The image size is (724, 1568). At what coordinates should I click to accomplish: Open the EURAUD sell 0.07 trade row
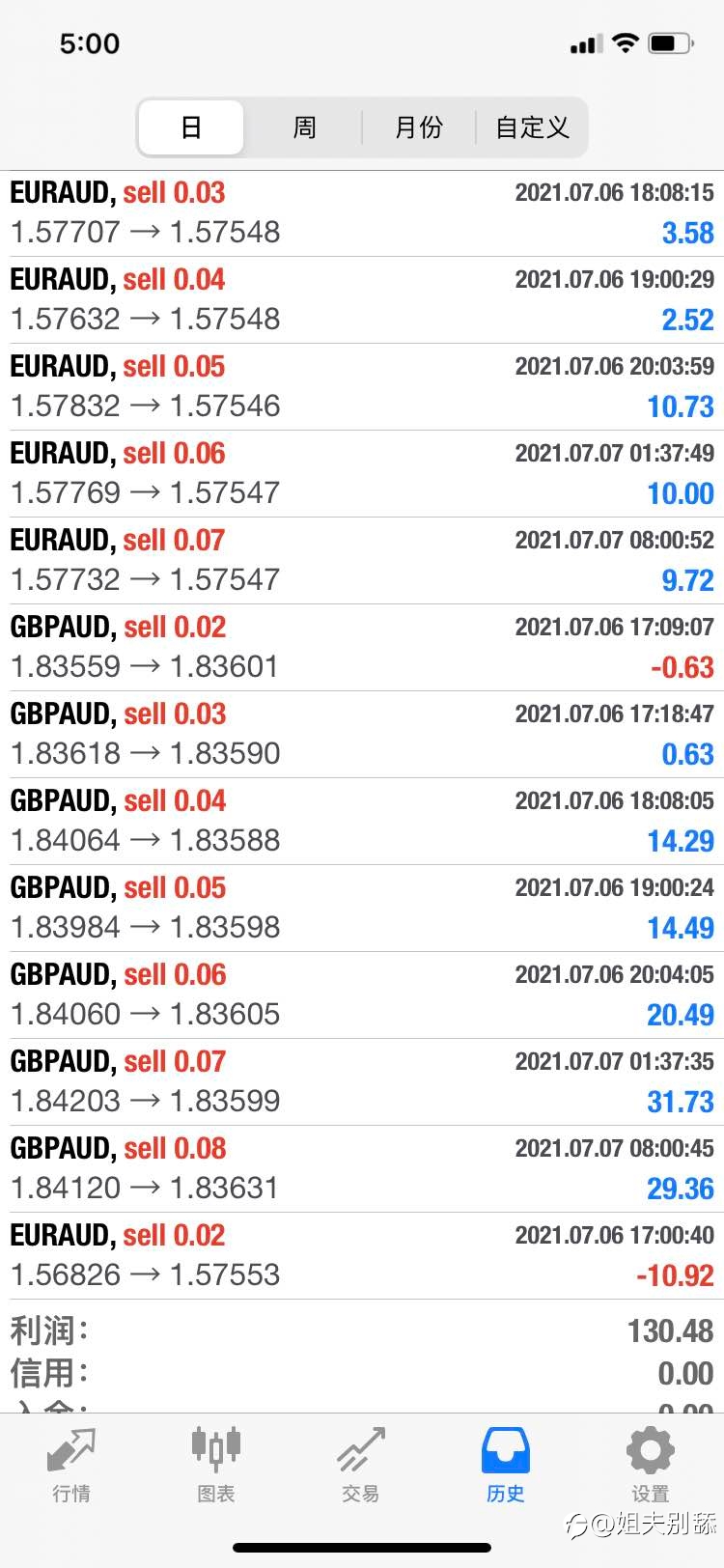[x=362, y=561]
